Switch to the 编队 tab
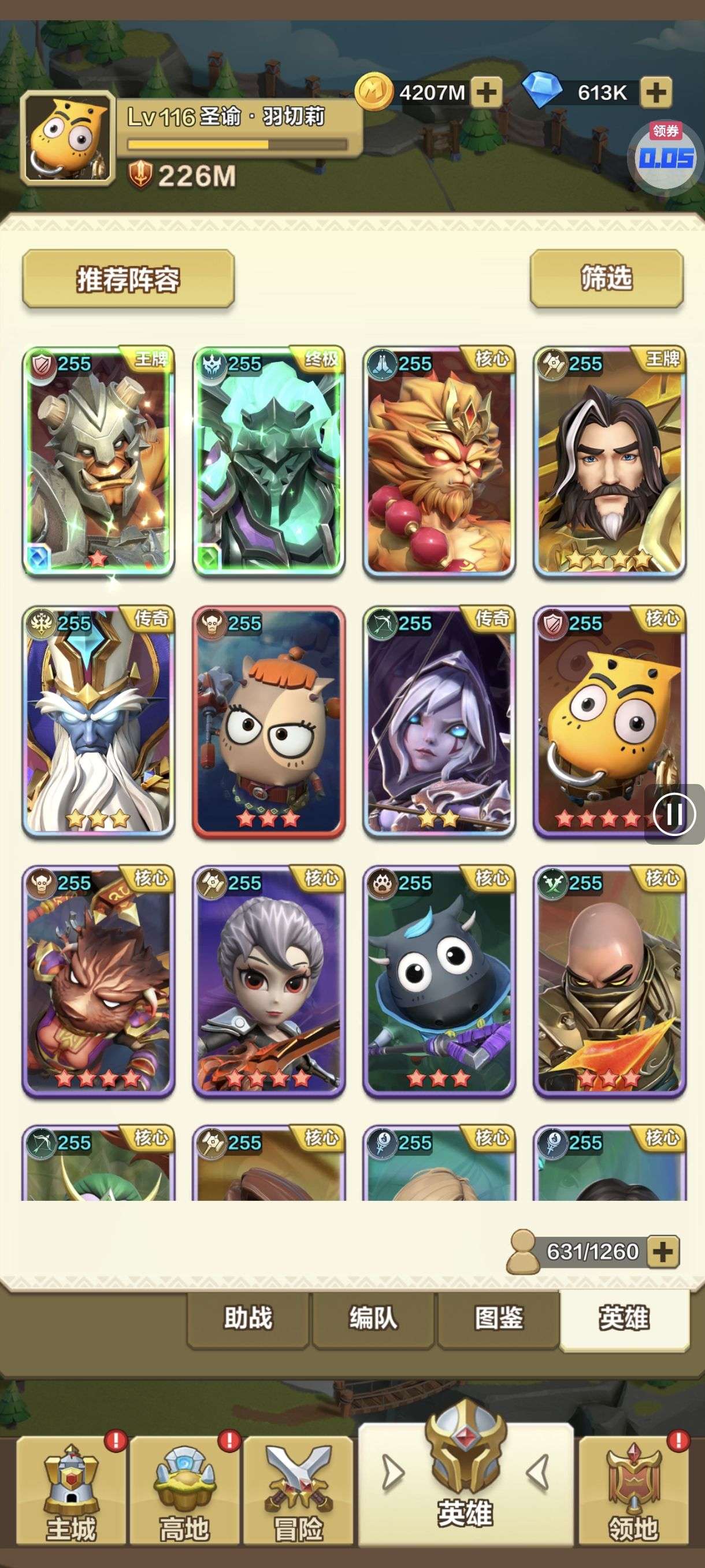This screenshot has width=705, height=1568. [373, 1318]
